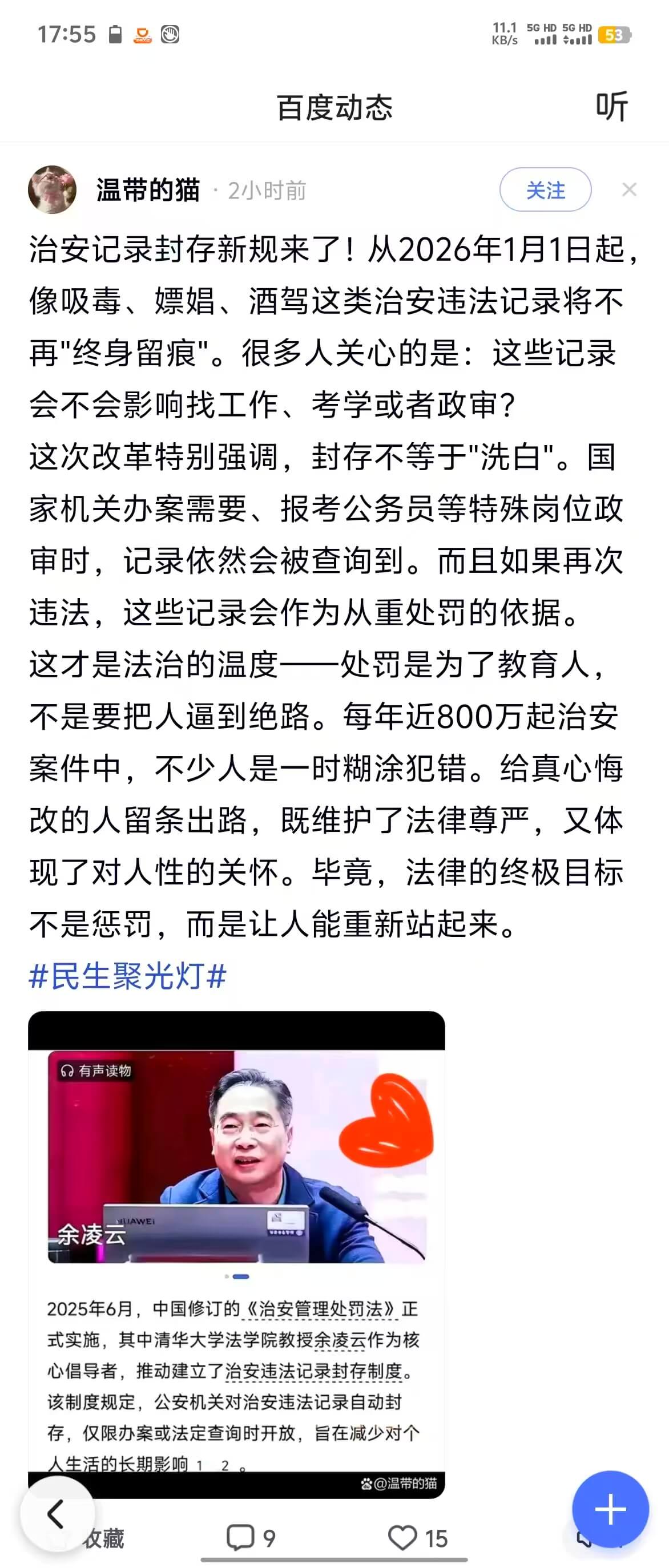Open the #民生聚光灯# hashtag
This screenshot has height=1568, width=669.
coord(128,976)
